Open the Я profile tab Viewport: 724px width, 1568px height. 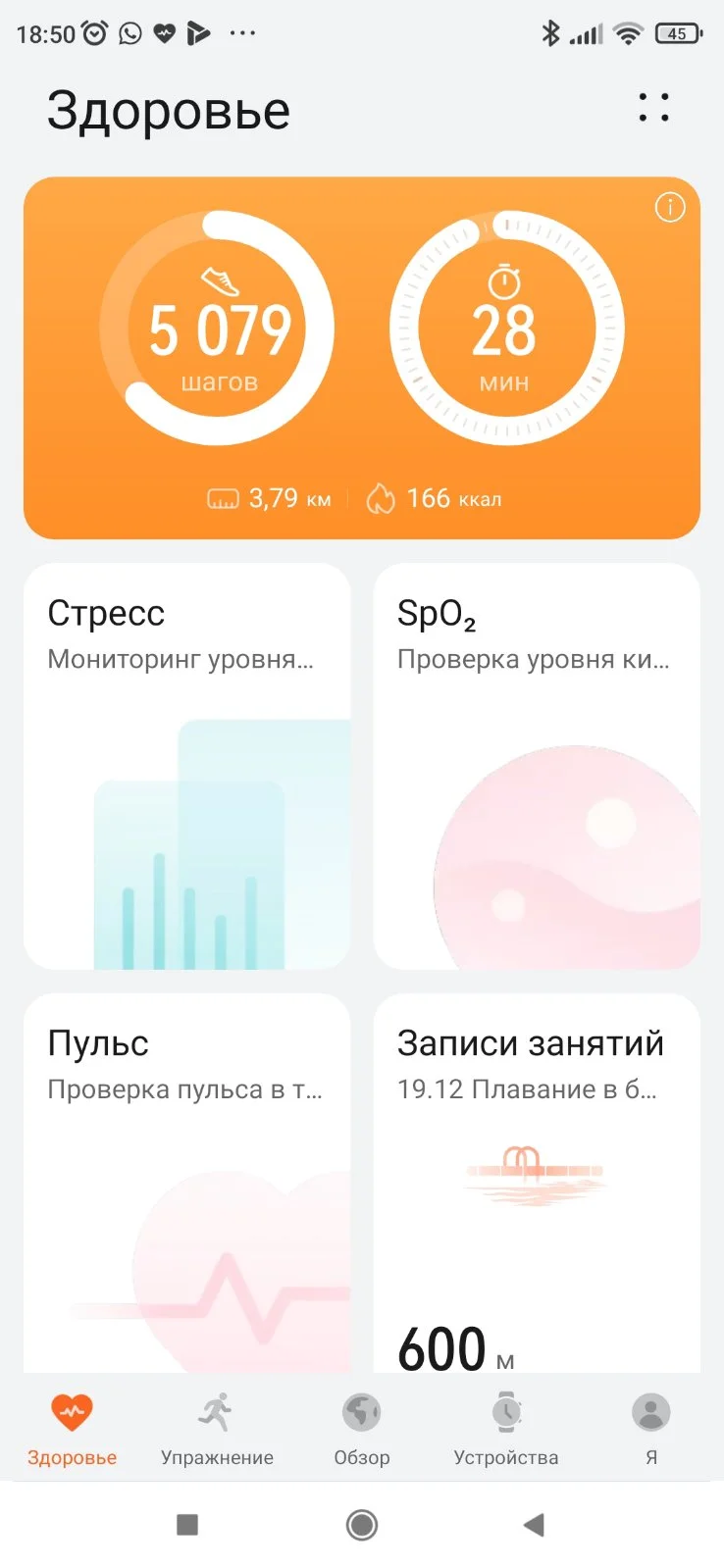click(x=650, y=1430)
